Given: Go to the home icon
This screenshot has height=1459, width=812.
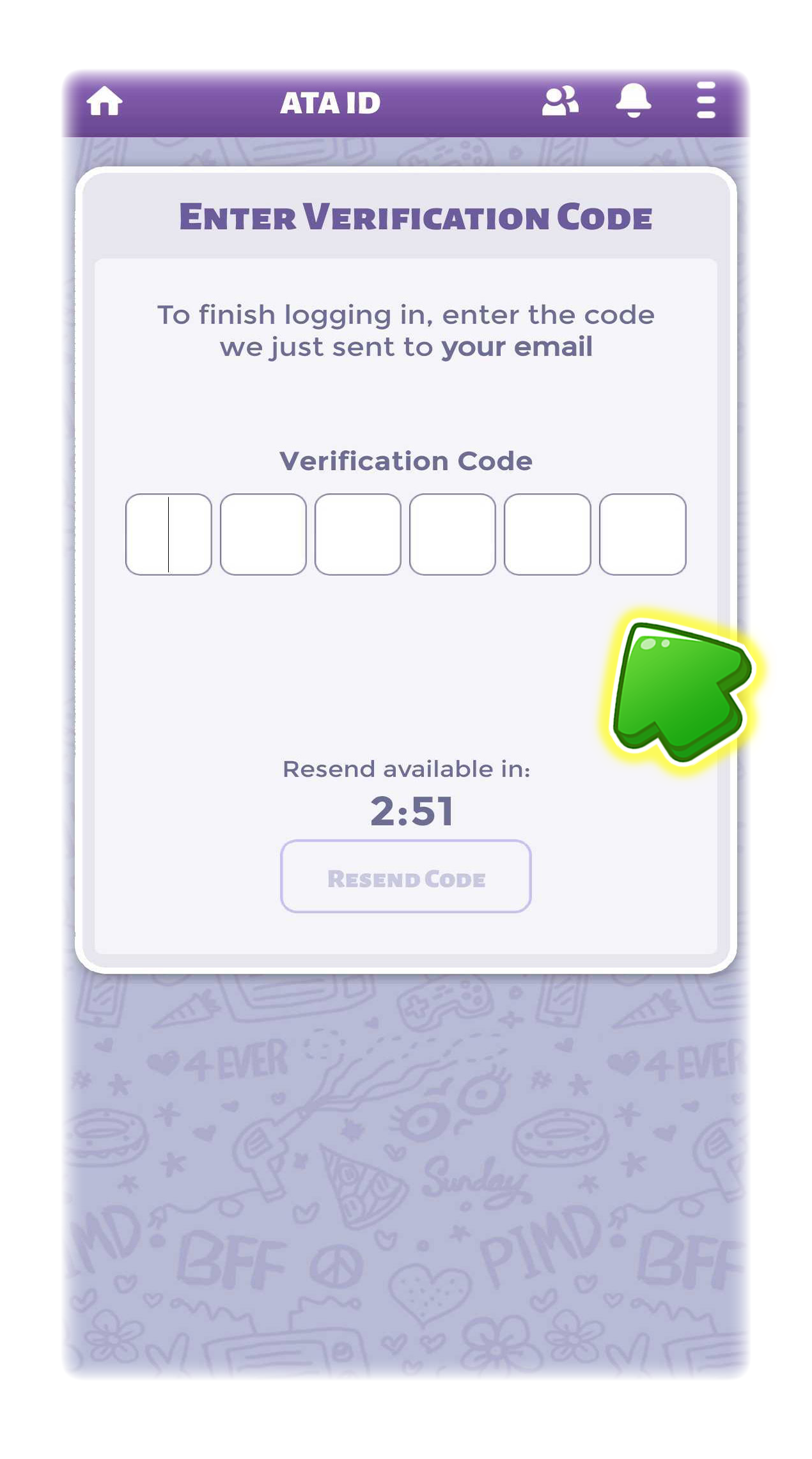Looking at the screenshot, I should point(104,101).
